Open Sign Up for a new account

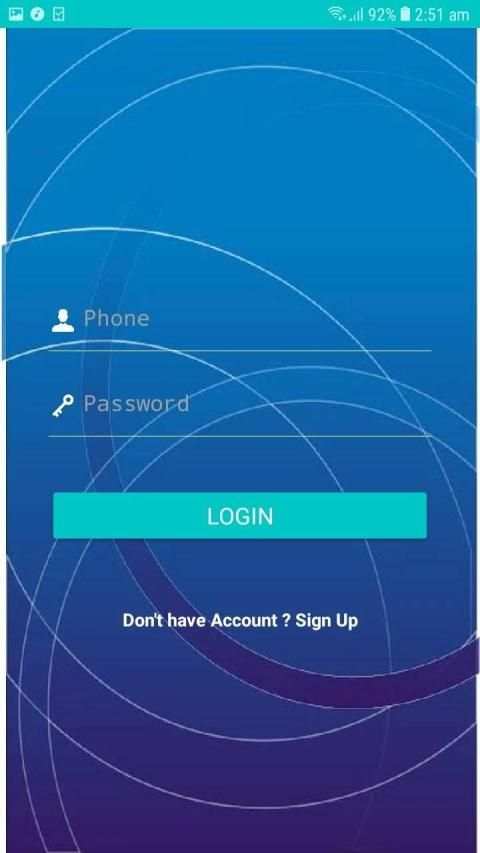click(x=327, y=621)
